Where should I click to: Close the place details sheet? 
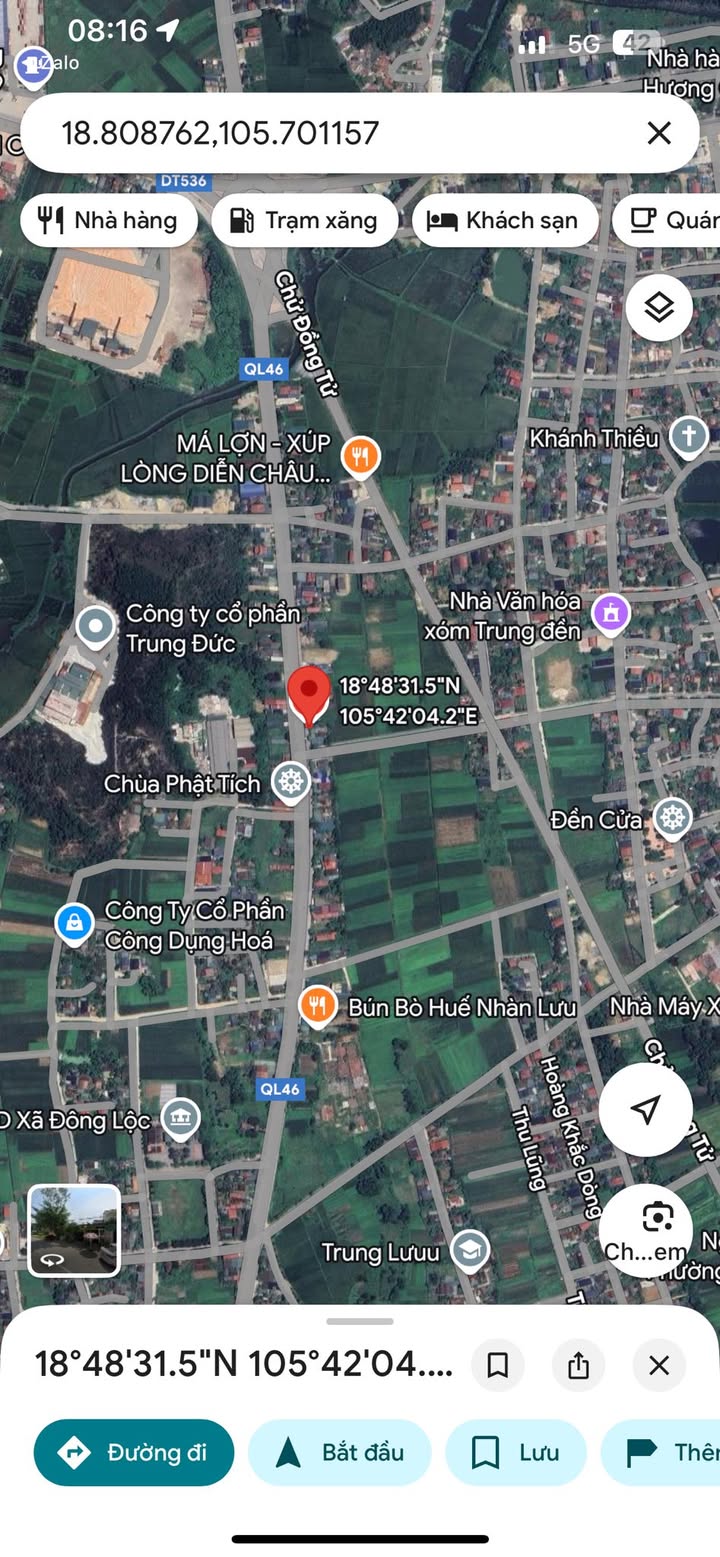658,1365
